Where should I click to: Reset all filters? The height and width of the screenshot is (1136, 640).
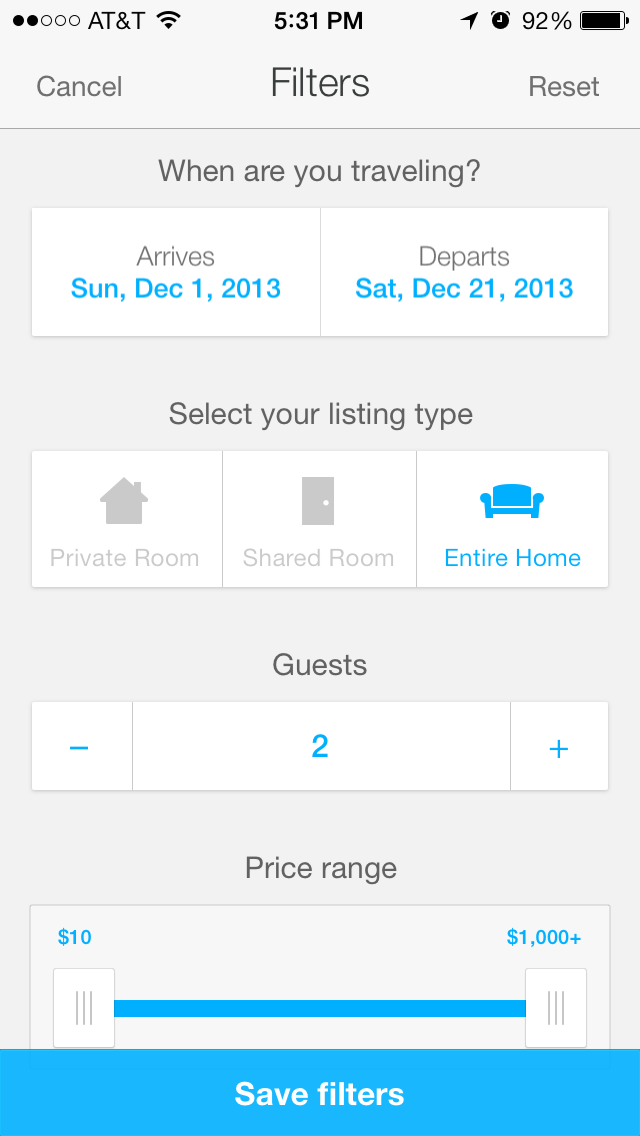pos(563,87)
